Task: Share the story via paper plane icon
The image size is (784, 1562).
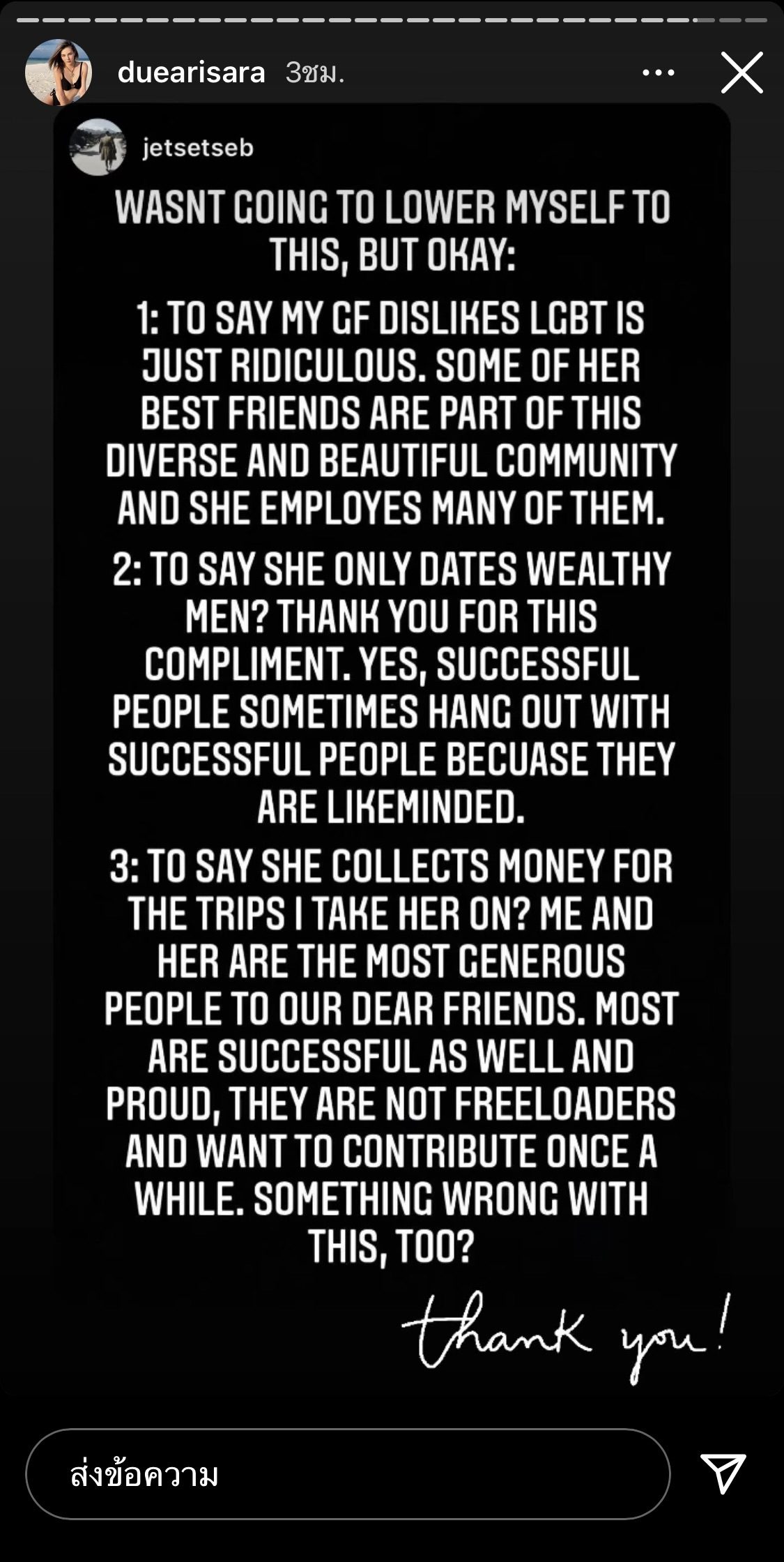Action: point(723,1473)
